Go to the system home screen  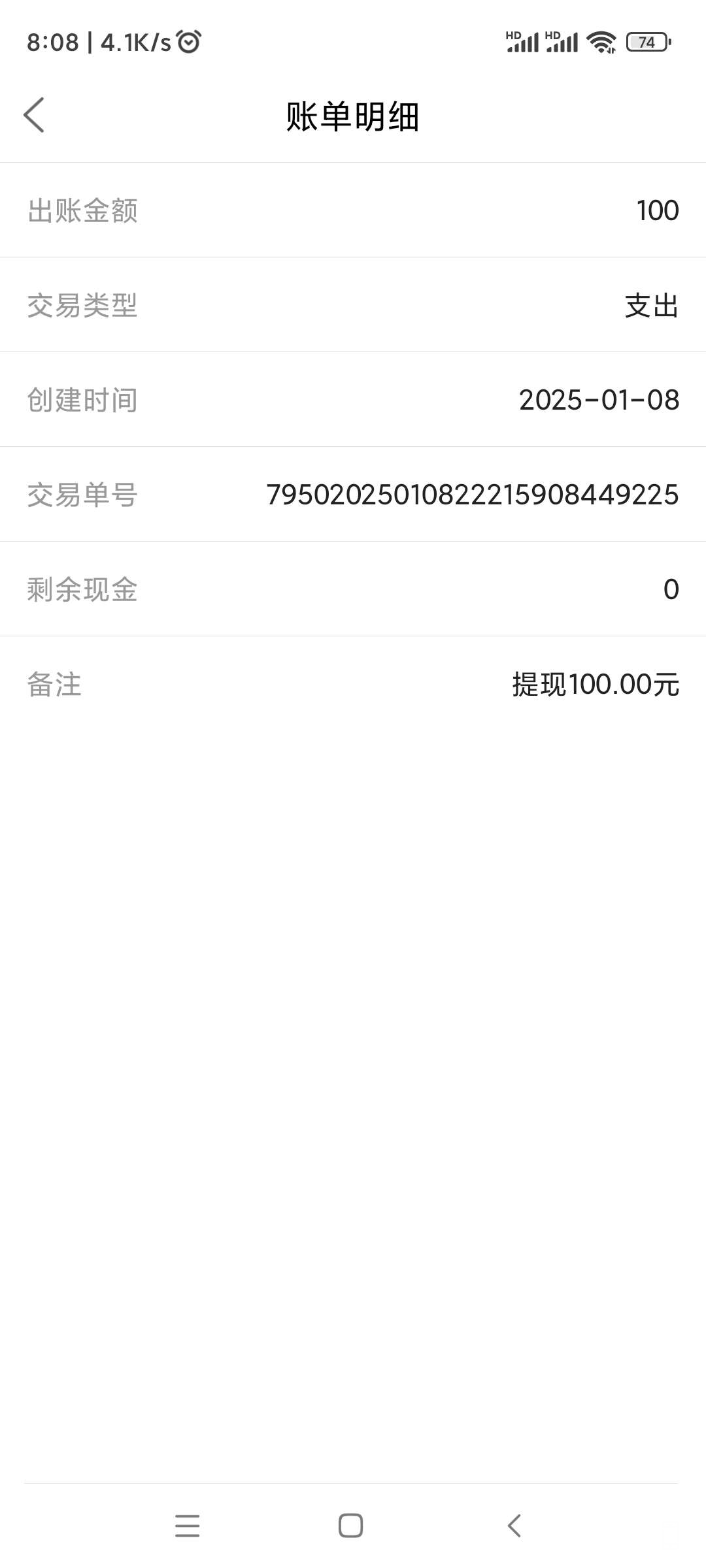pos(351,1526)
